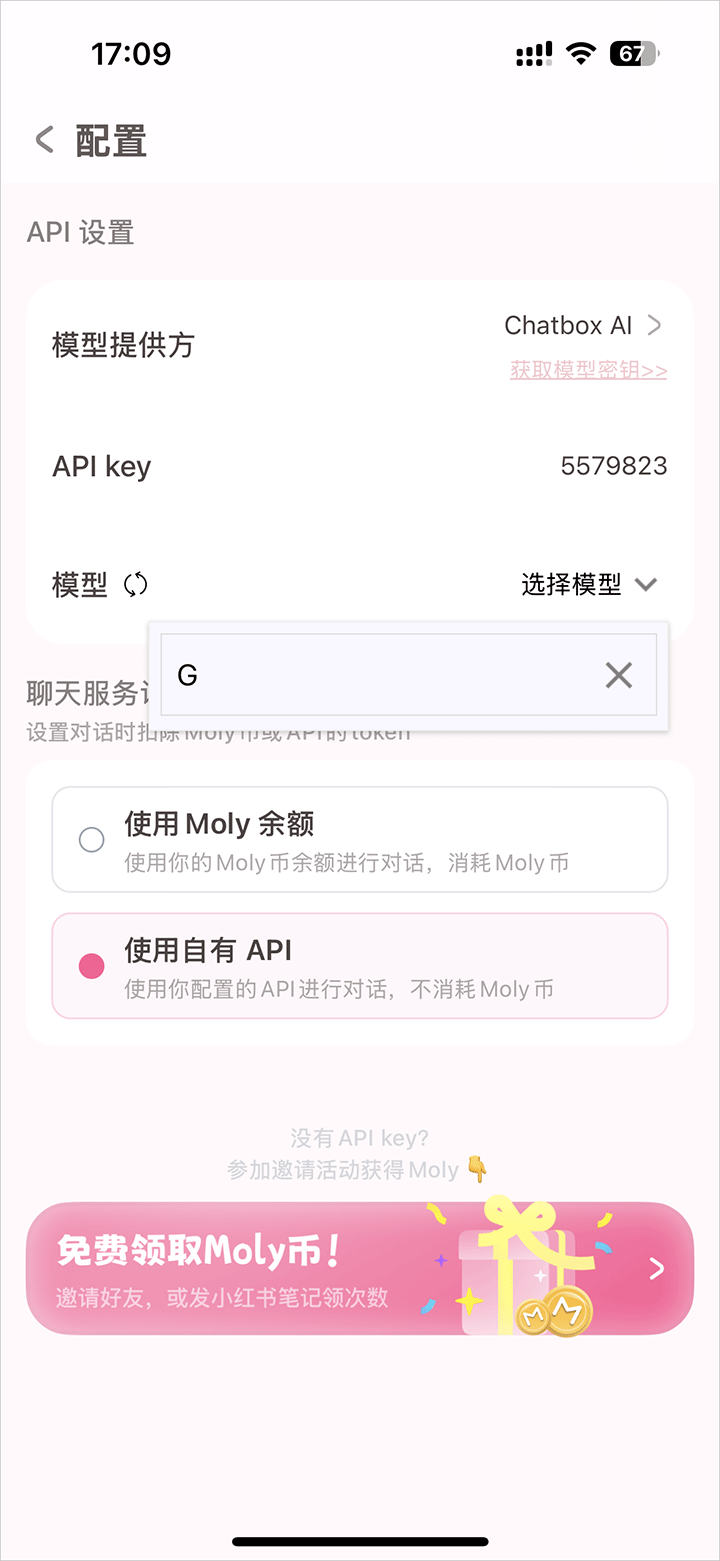The image size is (720, 1561).
Task: Refresh the model list icon
Action: (x=135, y=585)
